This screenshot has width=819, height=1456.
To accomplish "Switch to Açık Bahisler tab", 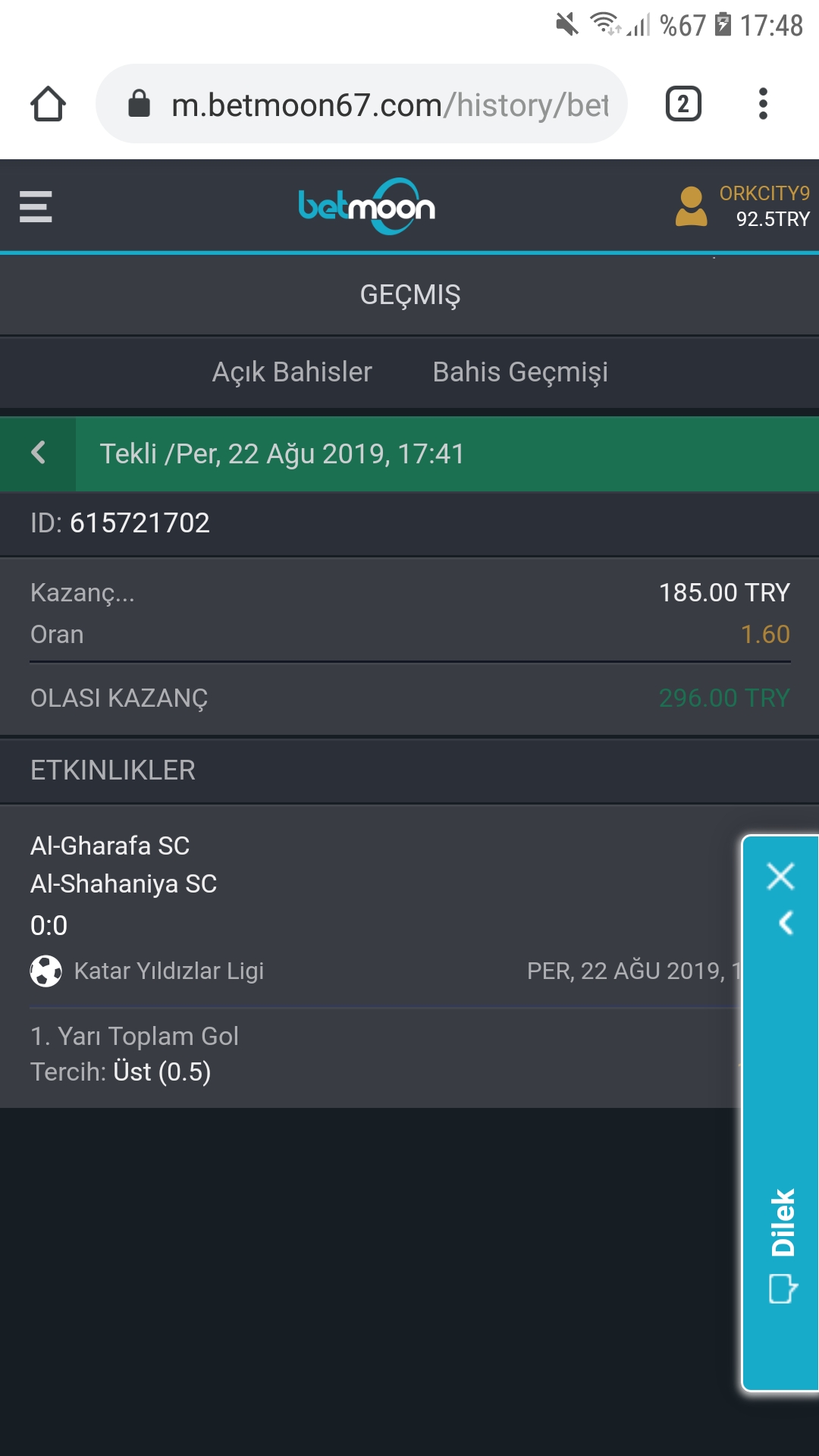I will pos(292,372).
